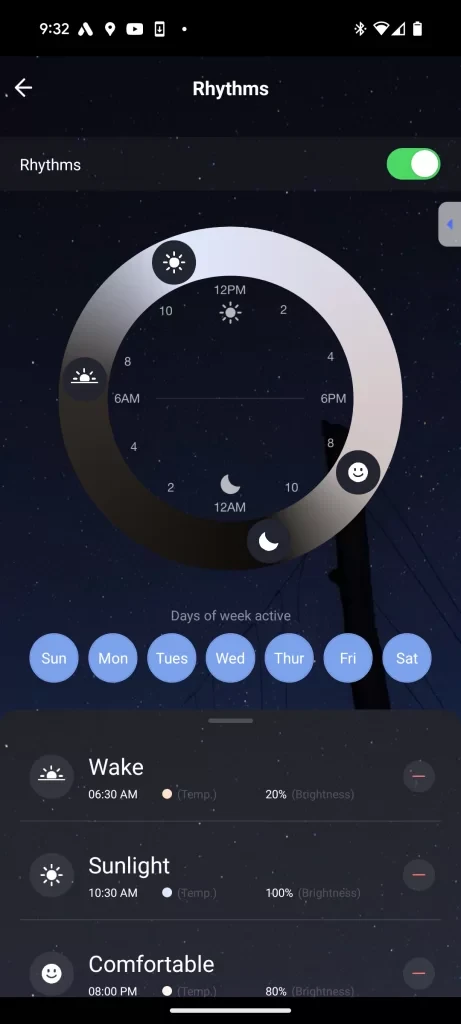Toggle the Sat day chip
The width and height of the screenshot is (461, 1024).
pos(407,658)
